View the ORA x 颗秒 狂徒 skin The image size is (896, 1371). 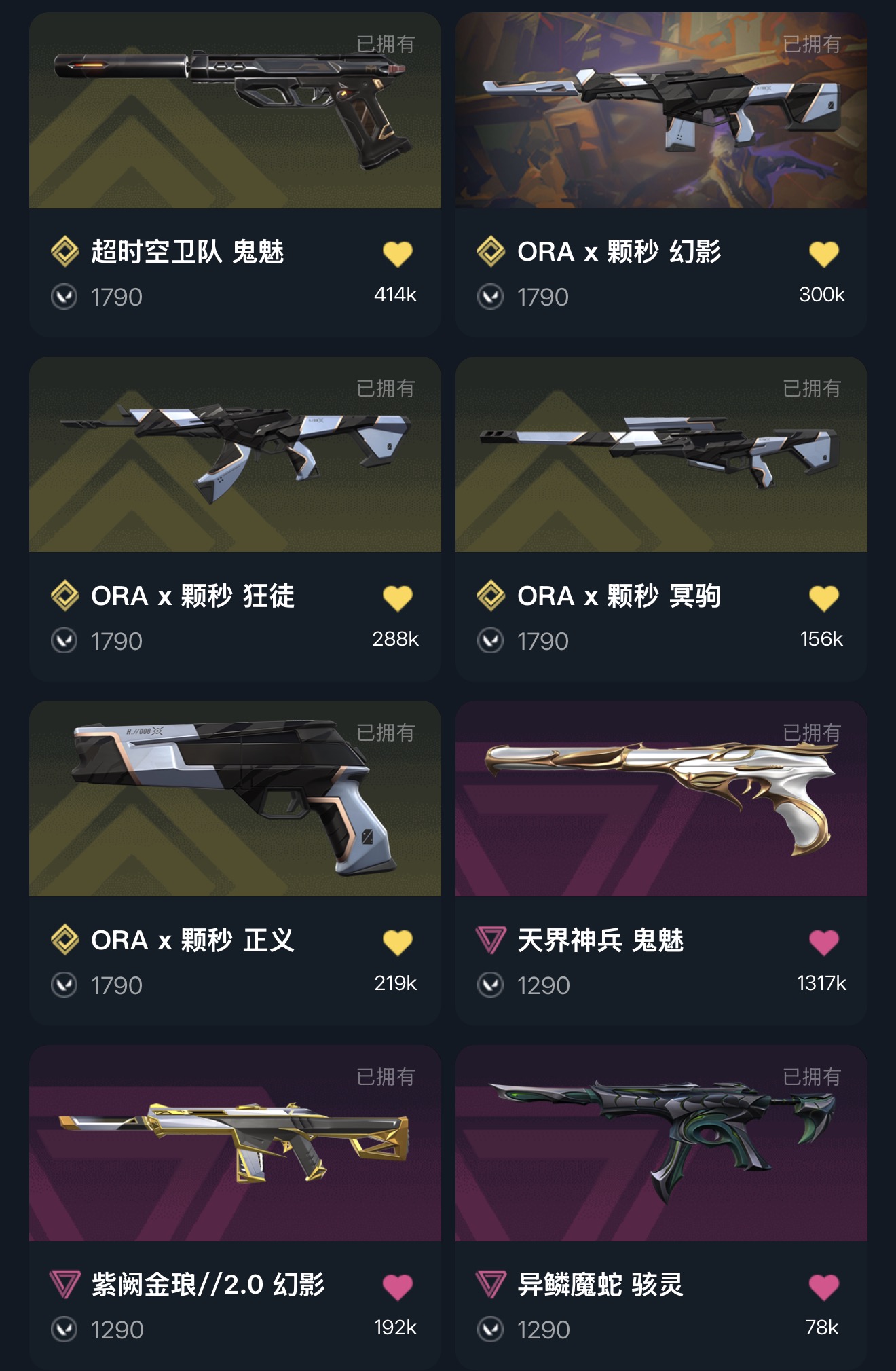pos(235,519)
